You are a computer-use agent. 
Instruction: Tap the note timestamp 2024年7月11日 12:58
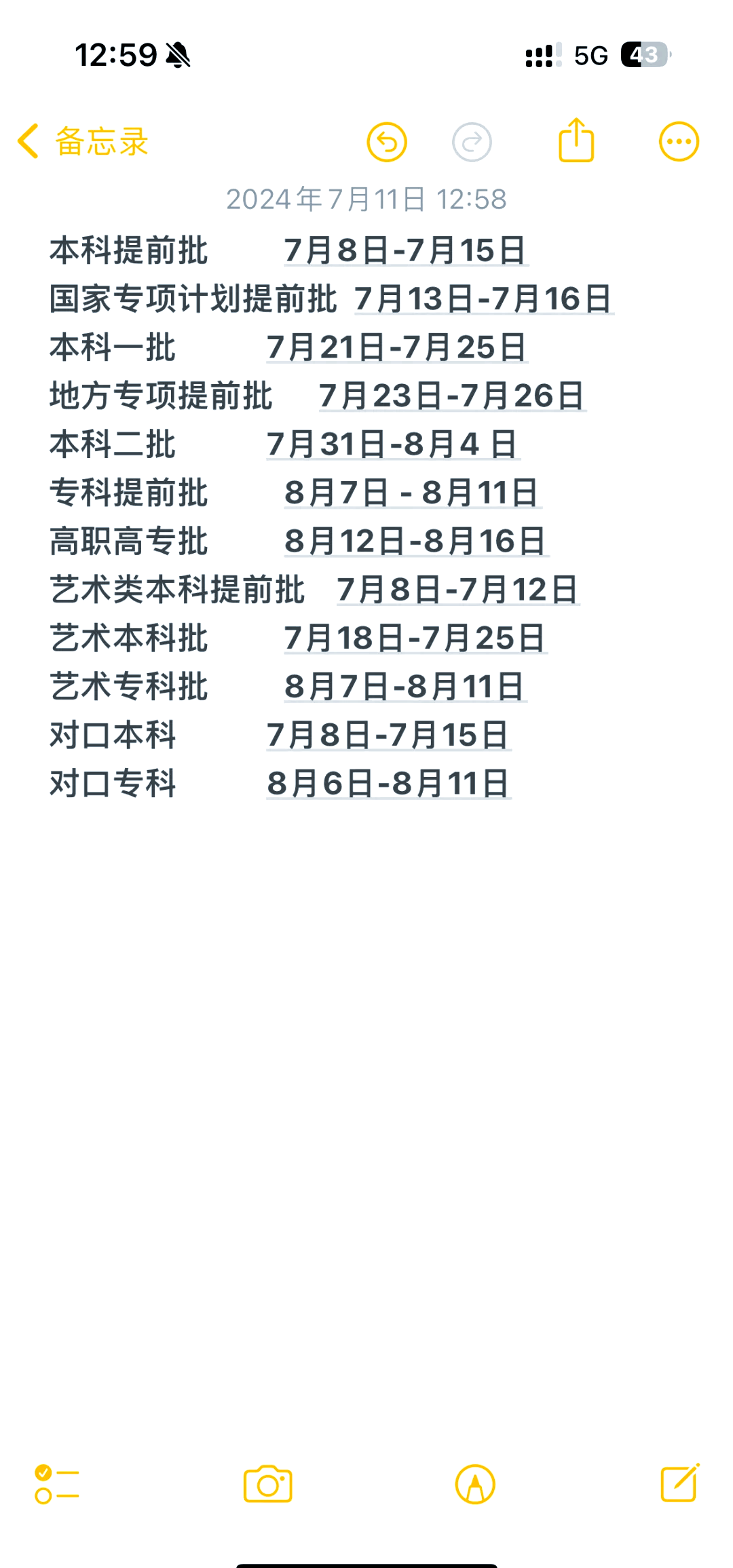click(366, 199)
